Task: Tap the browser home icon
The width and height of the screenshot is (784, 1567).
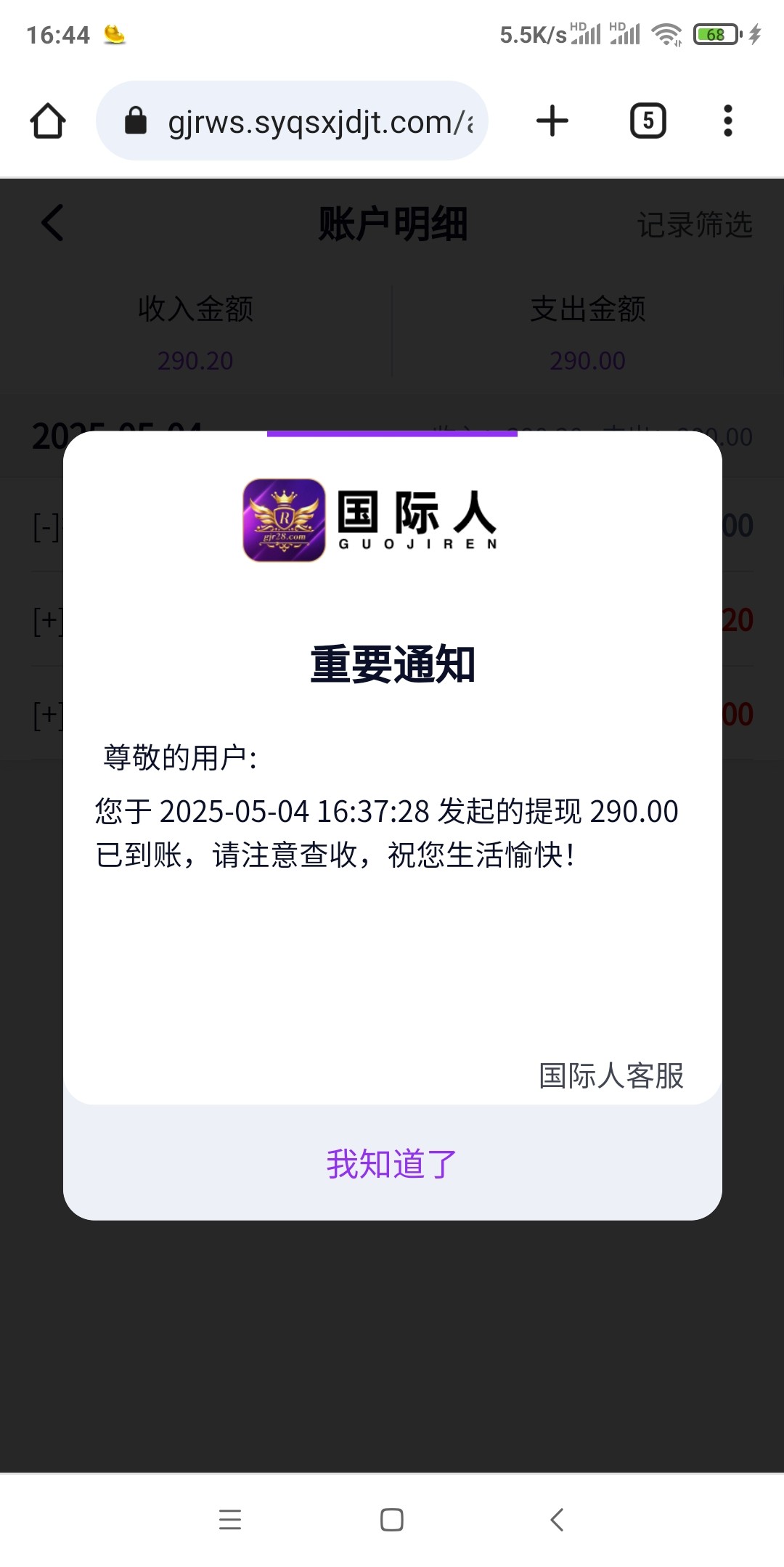Action: pos(48,121)
